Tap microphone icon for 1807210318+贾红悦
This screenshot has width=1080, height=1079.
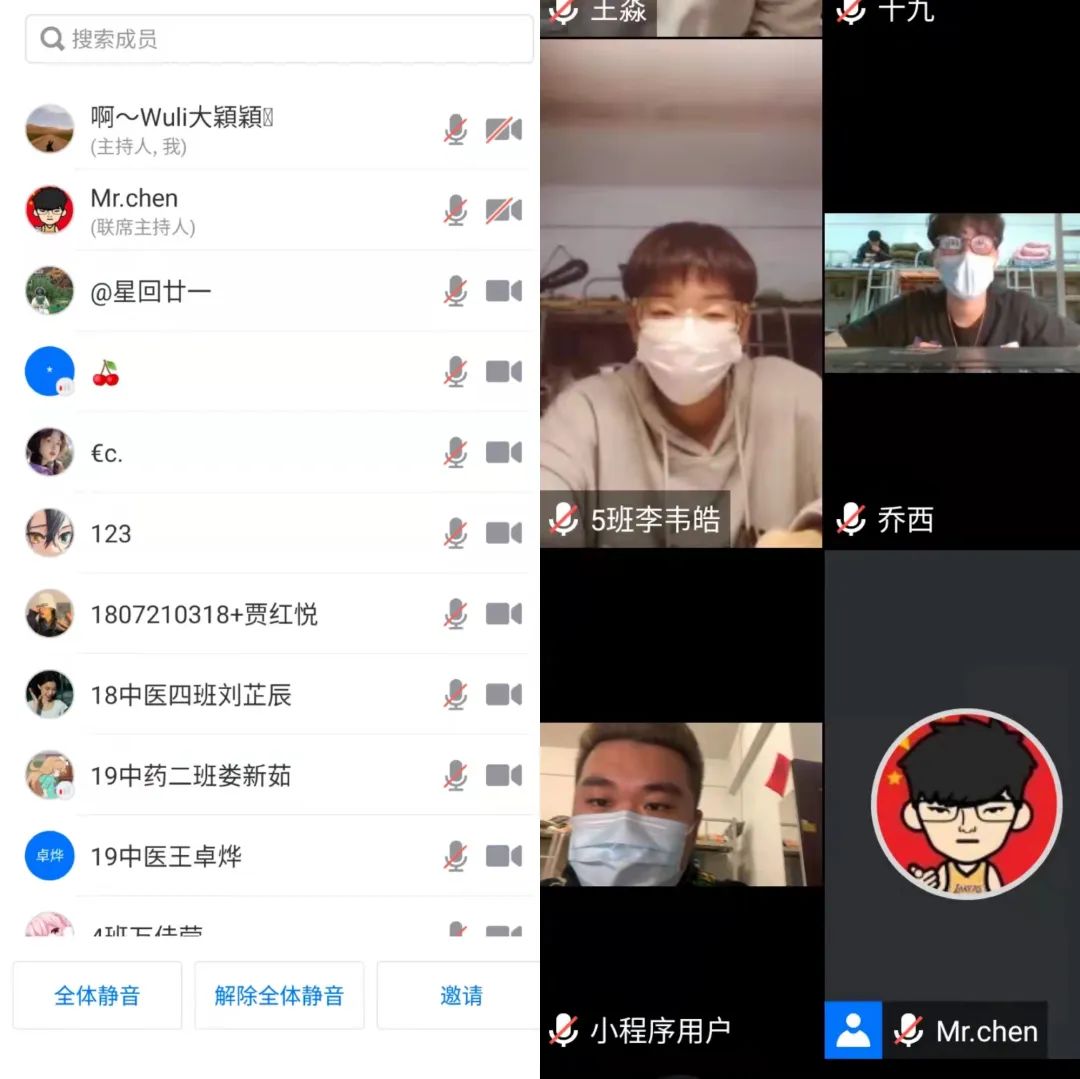[456, 614]
